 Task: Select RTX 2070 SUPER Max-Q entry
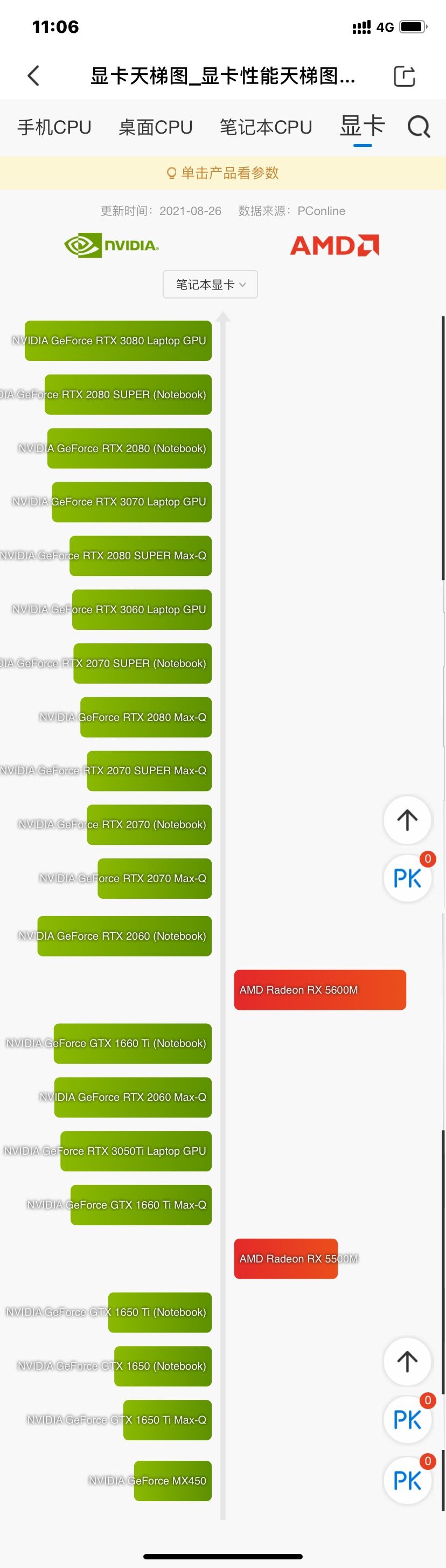pyautogui.click(x=149, y=771)
